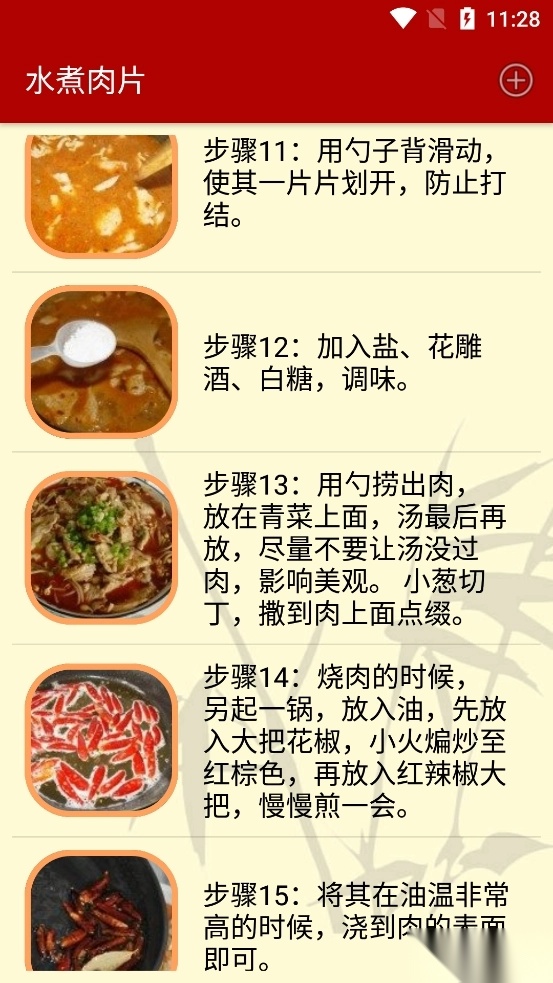View the step 12 salt-seasoning image

click(x=102, y=362)
